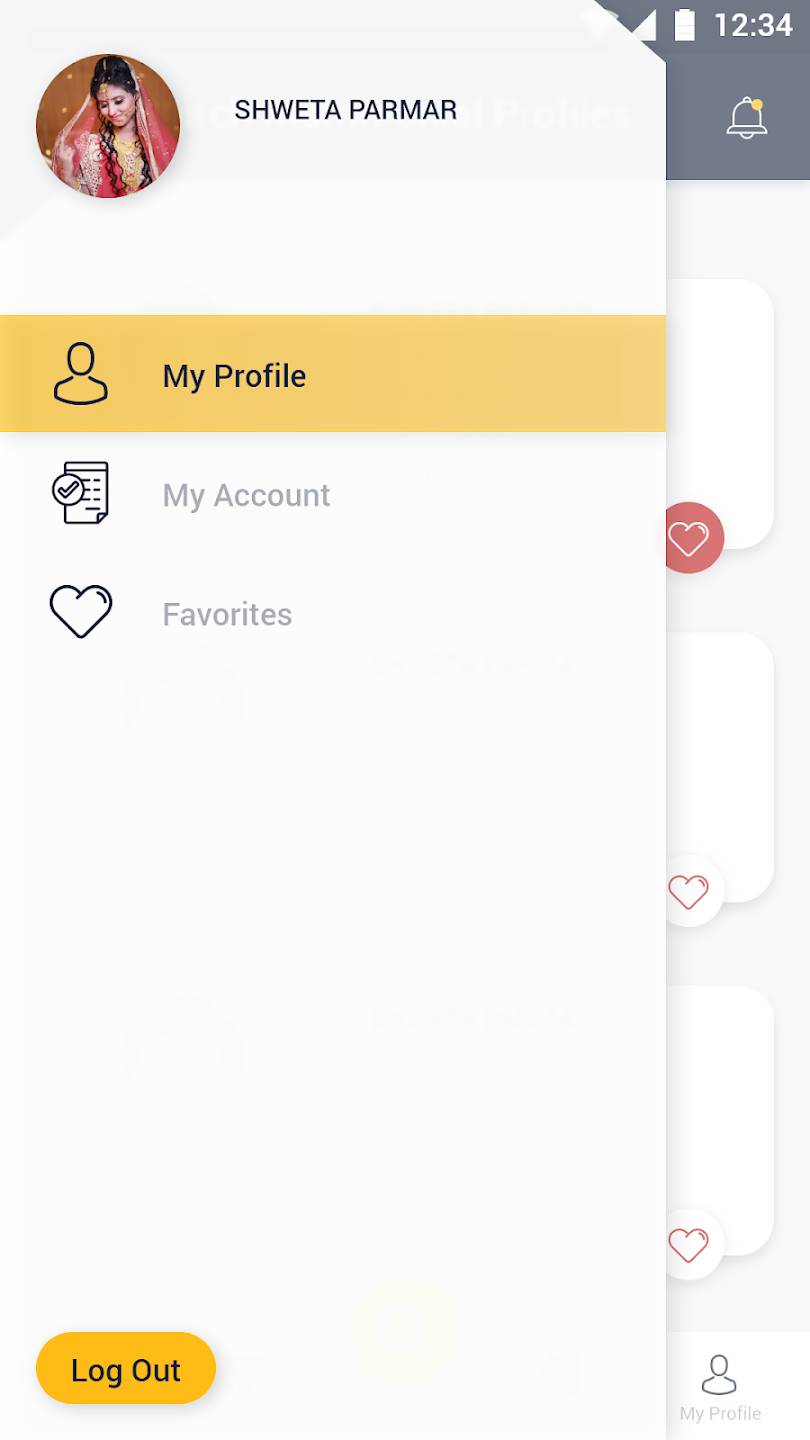Open My Account from the drawer
Screen dimensions: 810x1440
(332, 494)
